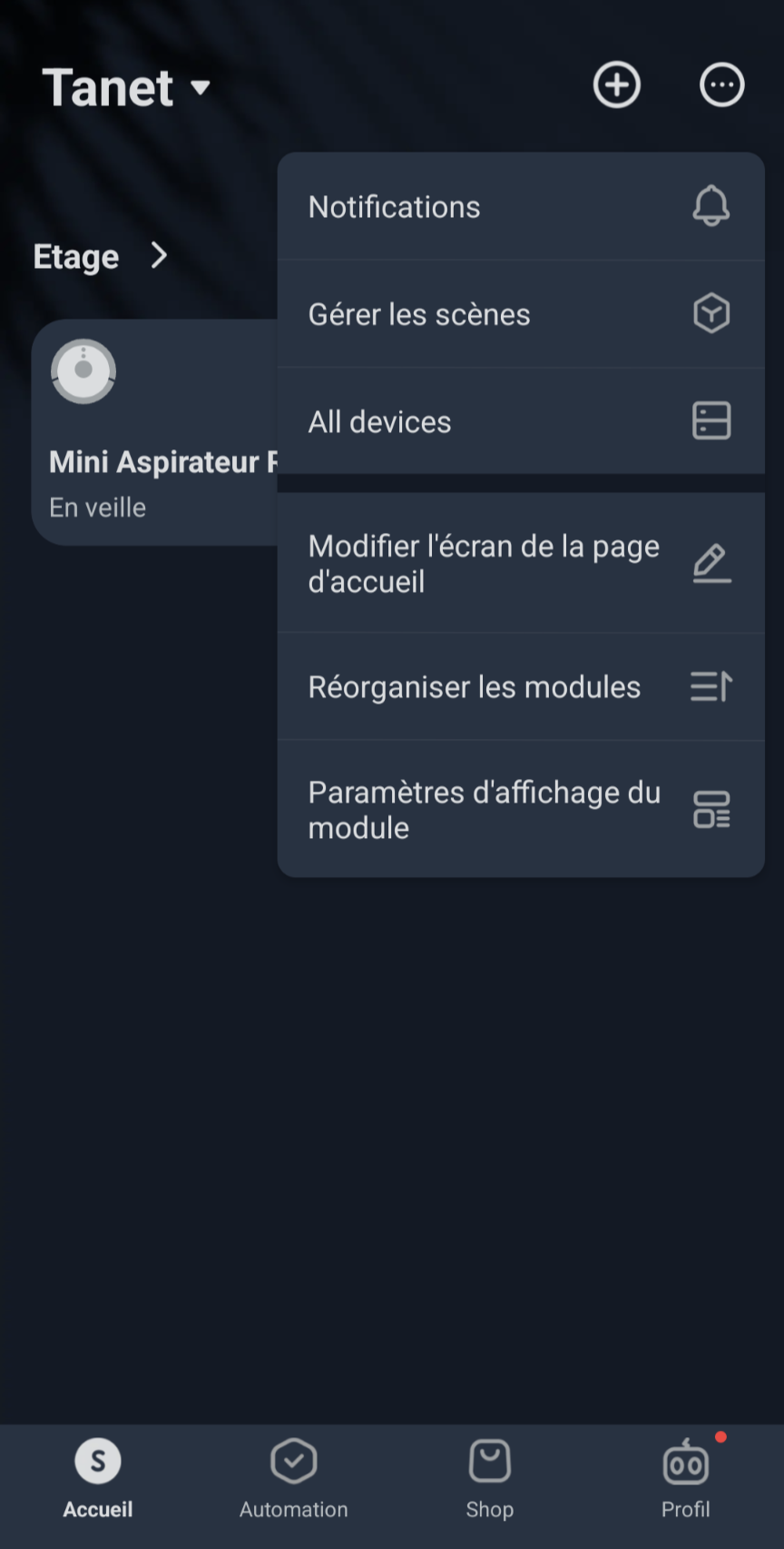784x1549 pixels.
Task: Select Réorganiser les modules
Action: [x=521, y=686]
